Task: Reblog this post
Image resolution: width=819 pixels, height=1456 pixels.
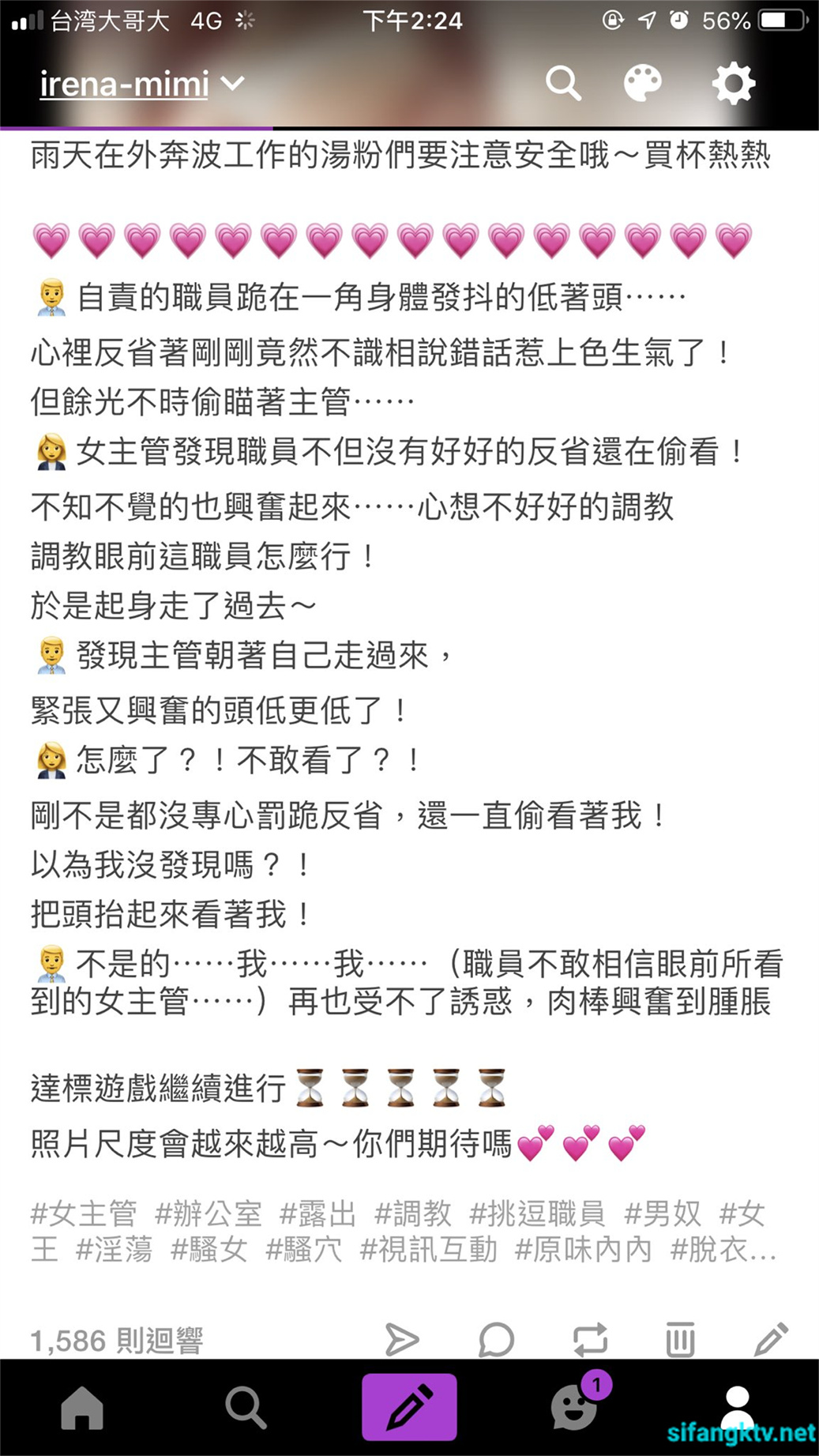Action: point(590,1339)
